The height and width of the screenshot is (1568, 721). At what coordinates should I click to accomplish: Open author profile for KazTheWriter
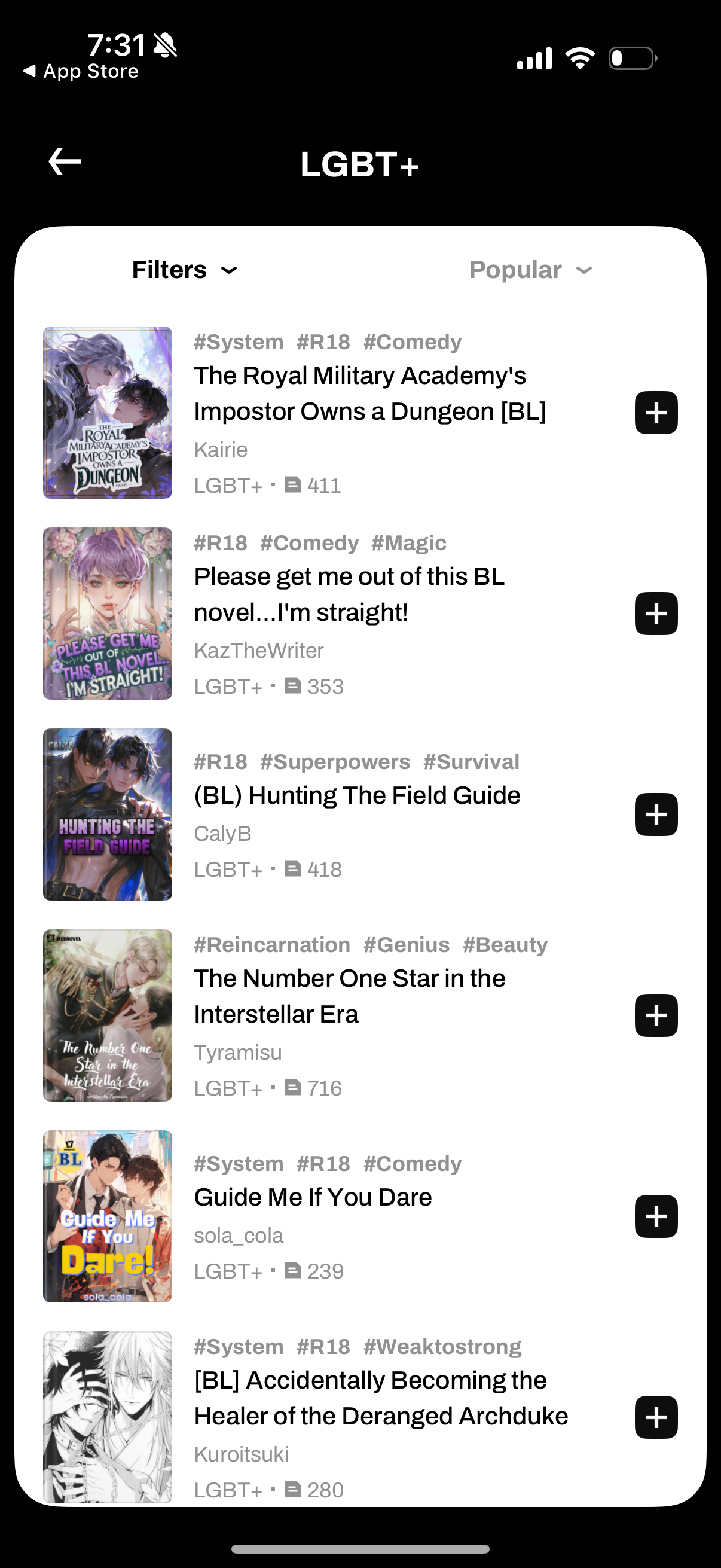point(259,651)
